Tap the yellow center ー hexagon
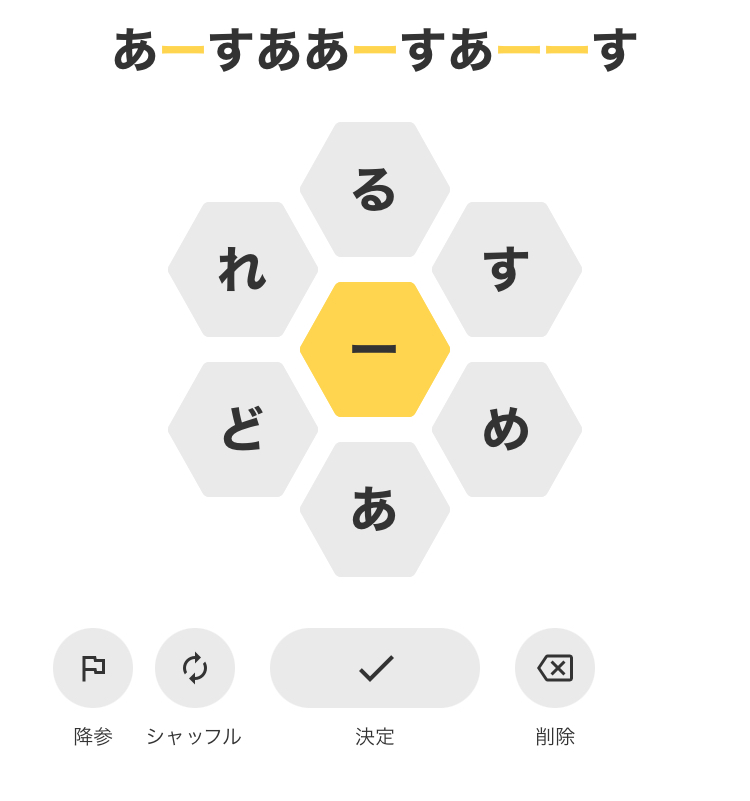Image resolution: width=750 pixels, height=801 pixels. pyautogui.click(x=375, y=350)
